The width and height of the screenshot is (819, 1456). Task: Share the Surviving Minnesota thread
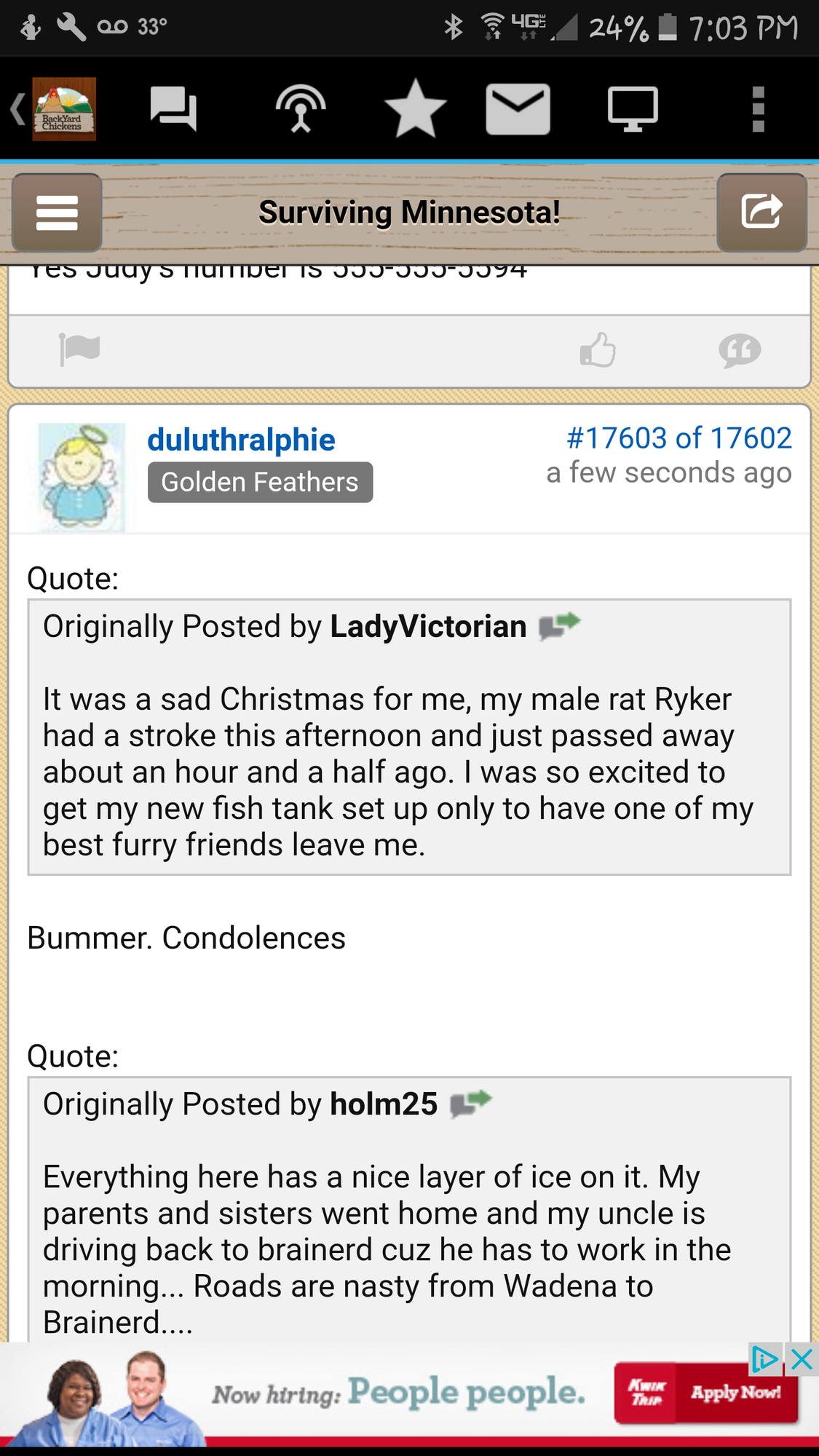pyautogui.click(x=761, y=213)
